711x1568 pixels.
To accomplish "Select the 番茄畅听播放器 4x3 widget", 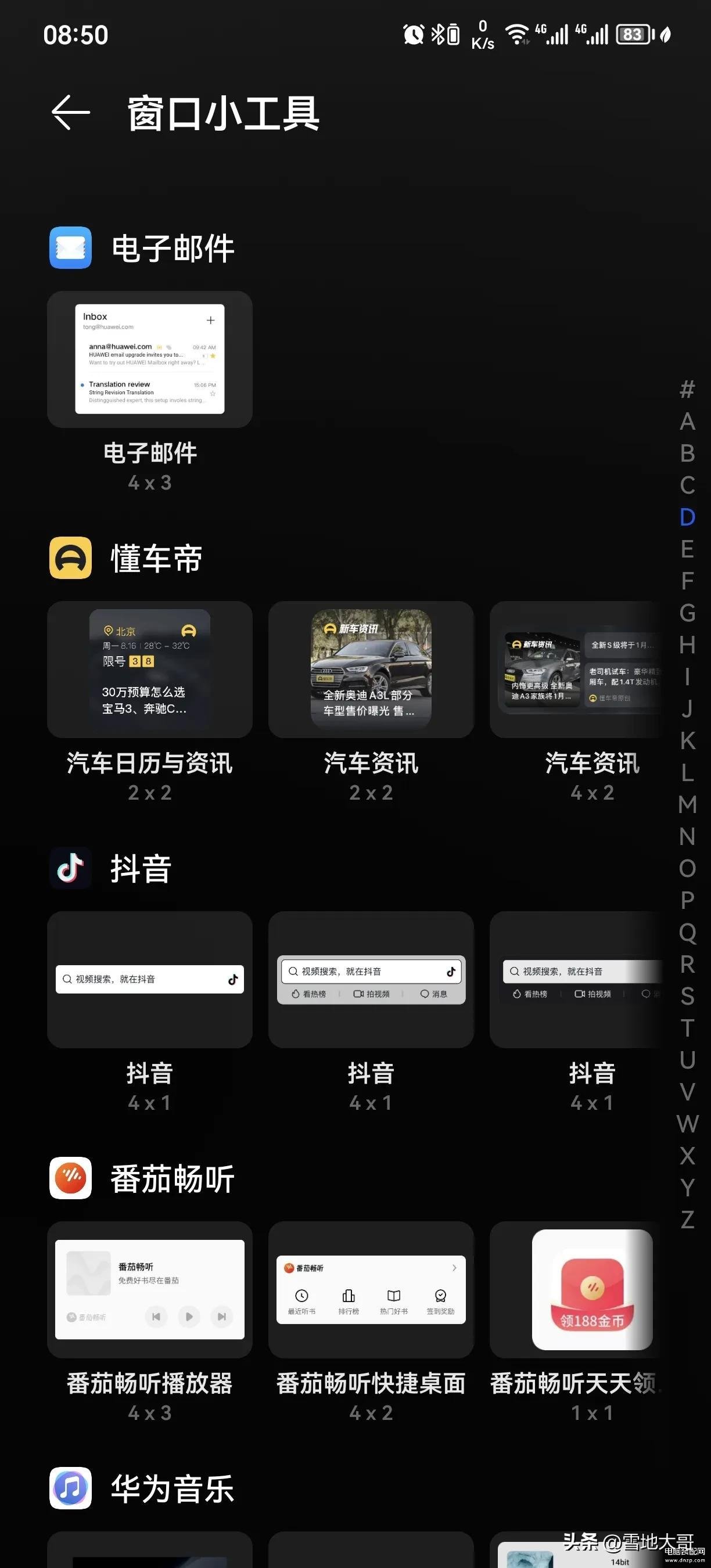I will 150,1289.
